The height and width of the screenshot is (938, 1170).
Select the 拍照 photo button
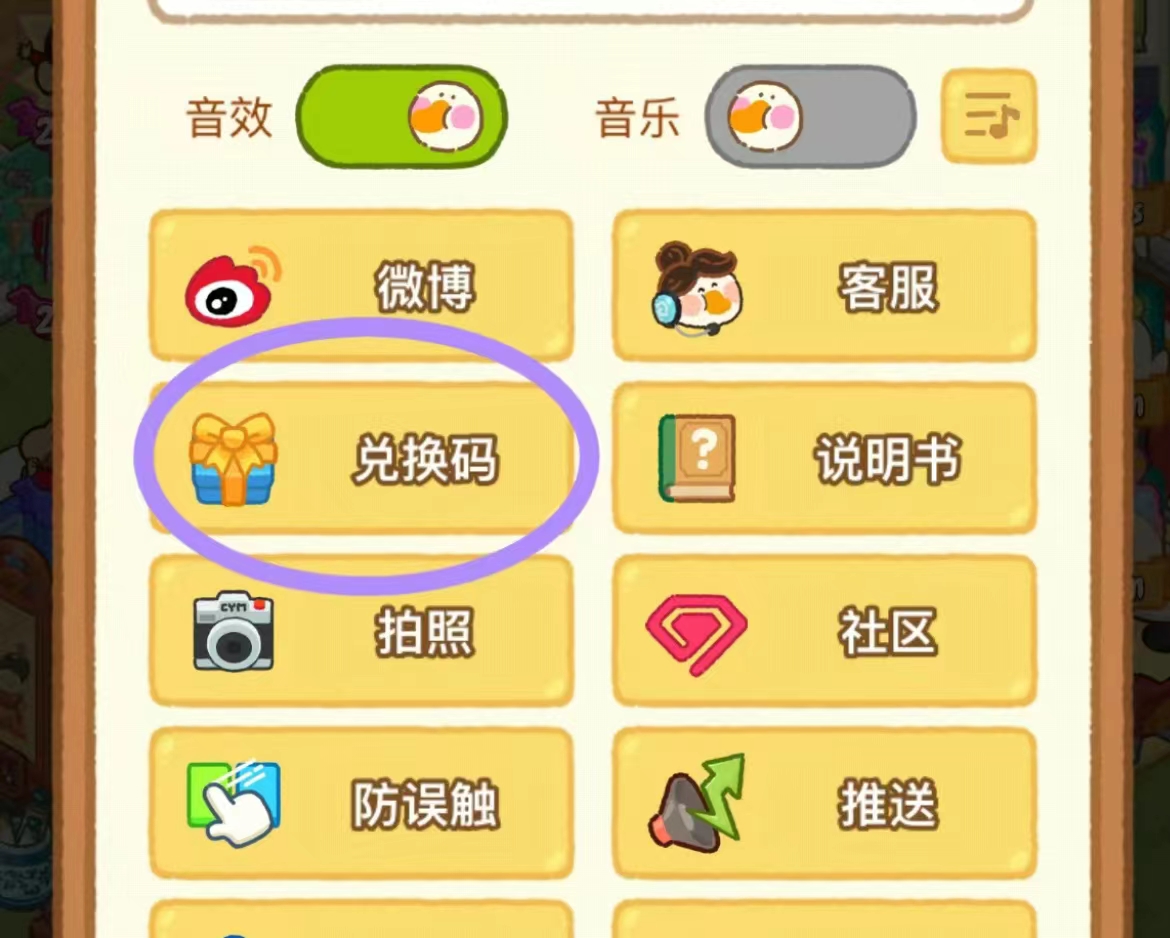(361, 632)
